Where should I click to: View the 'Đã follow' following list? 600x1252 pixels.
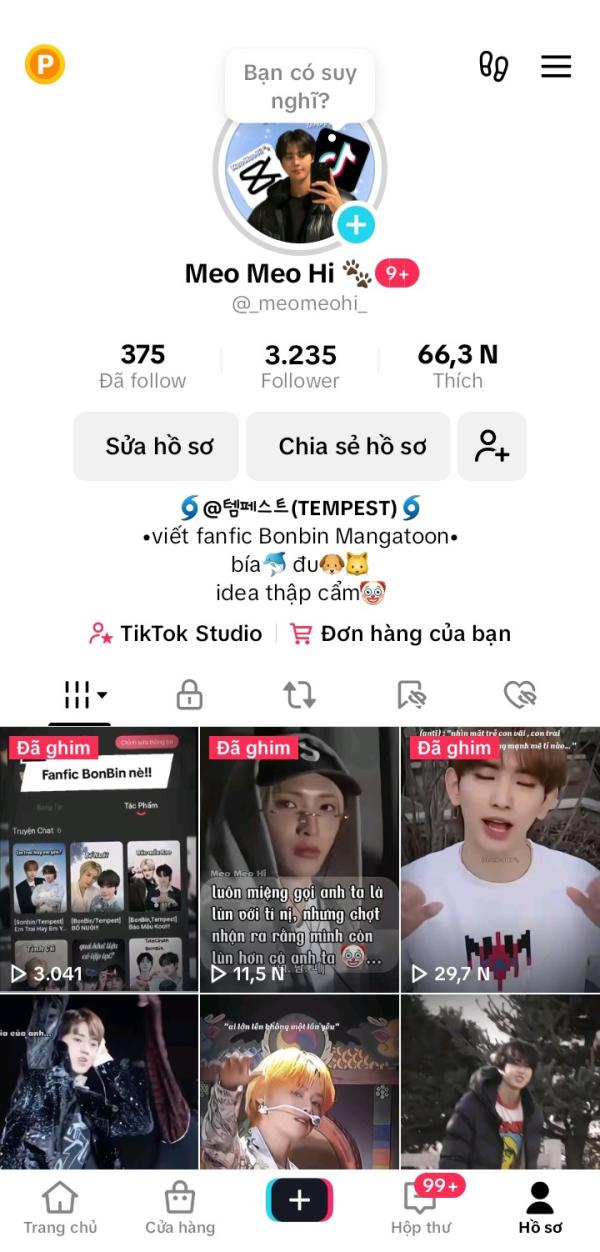[143, 367]
